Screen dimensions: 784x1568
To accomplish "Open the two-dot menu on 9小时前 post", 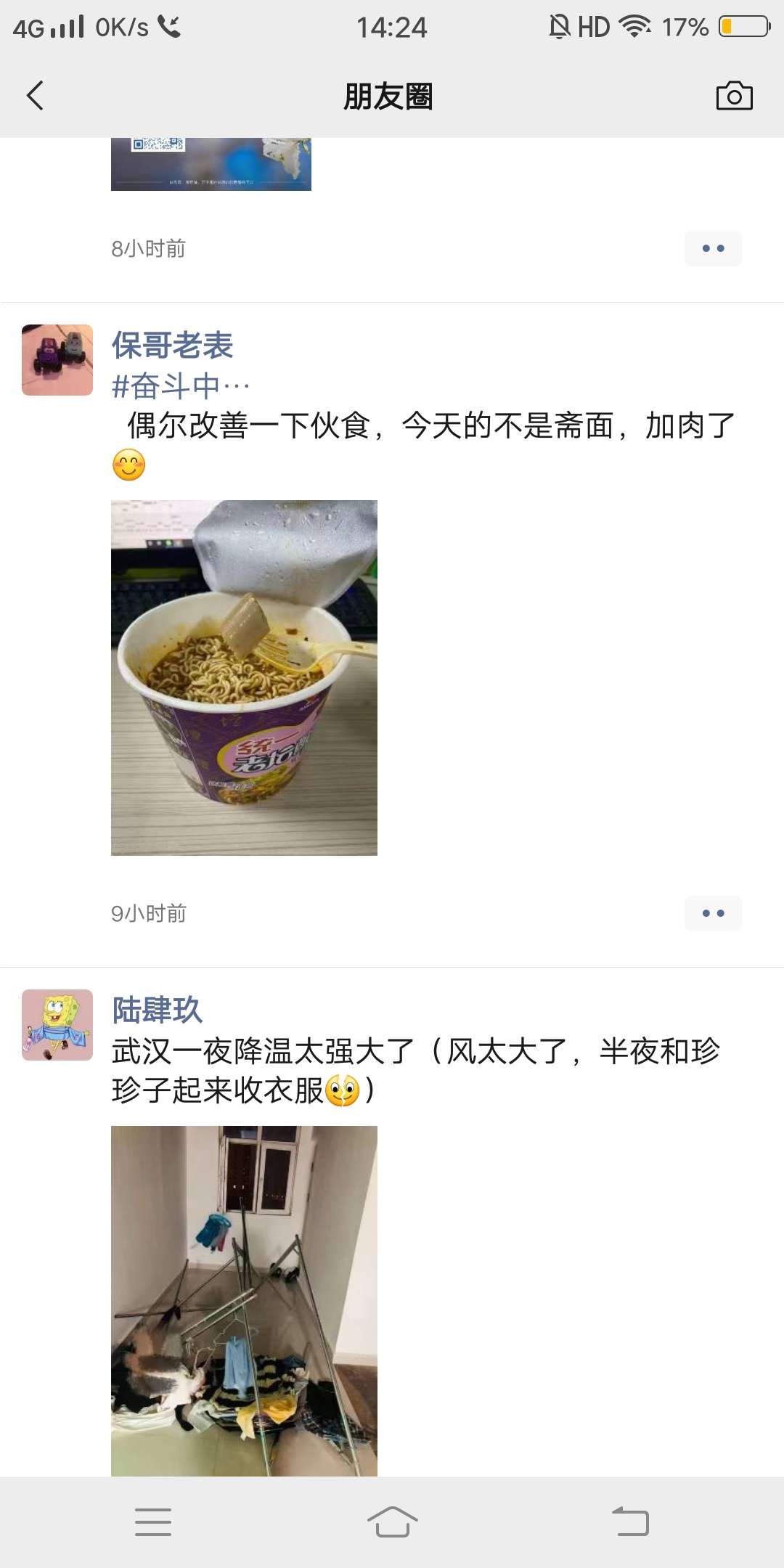I will 713,913.
